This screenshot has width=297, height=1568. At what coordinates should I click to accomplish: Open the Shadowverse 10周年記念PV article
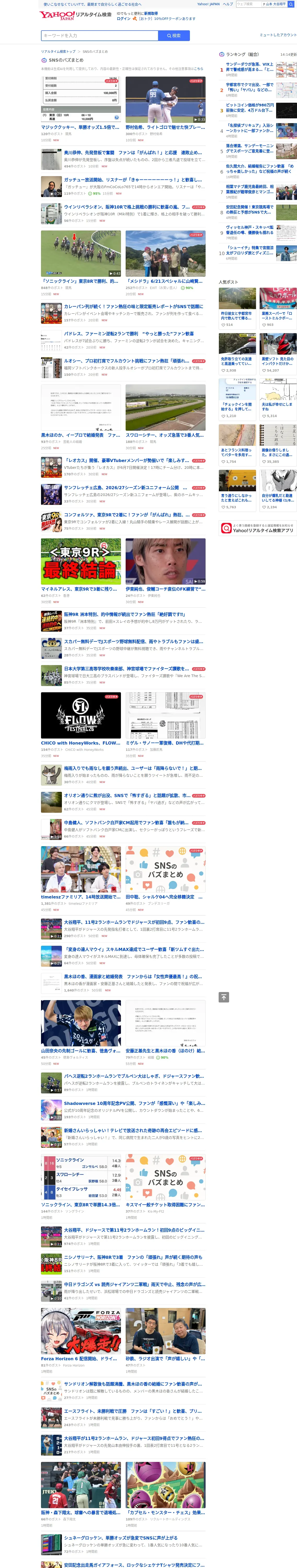[x=123, y=1110]
